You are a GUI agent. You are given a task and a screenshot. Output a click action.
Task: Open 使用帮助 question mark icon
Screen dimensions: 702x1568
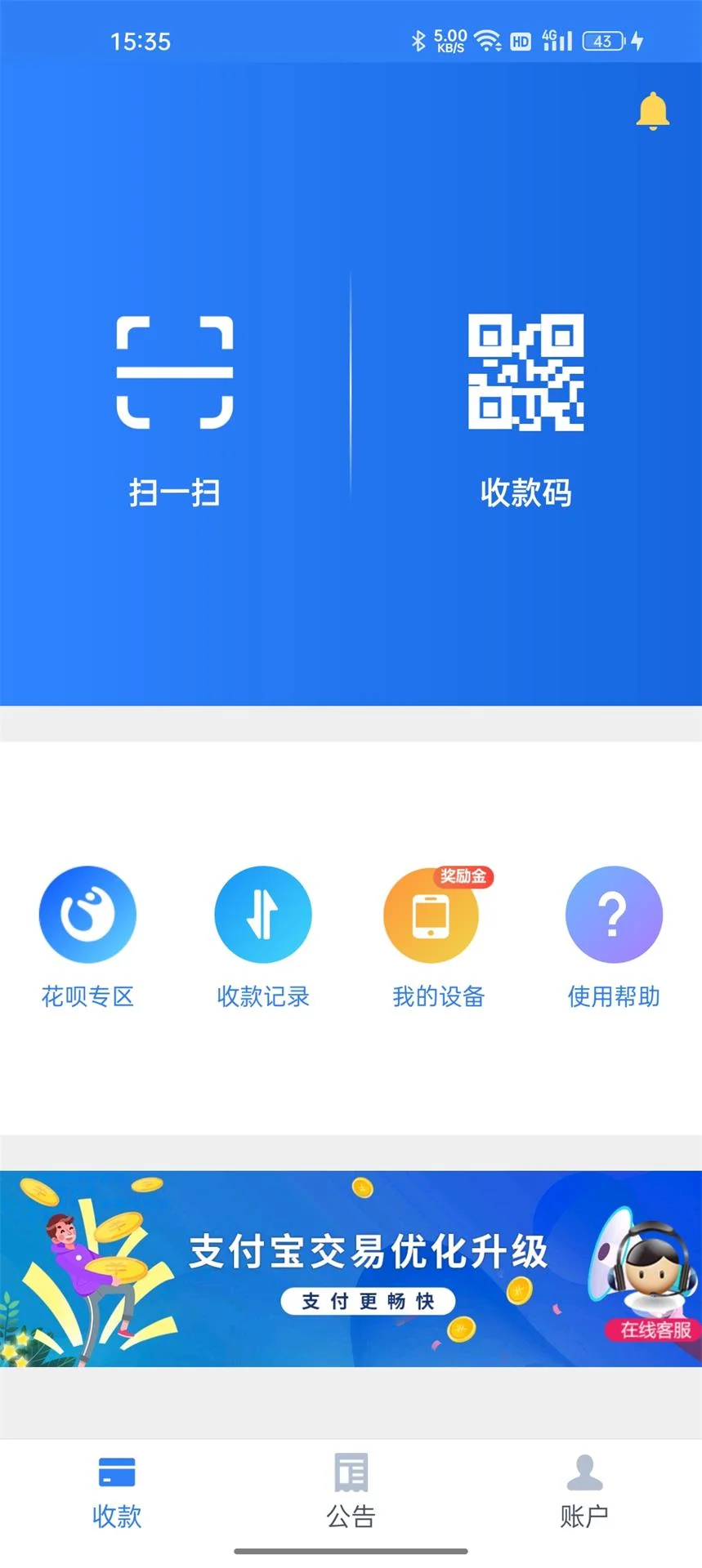[x=614, y=915]
